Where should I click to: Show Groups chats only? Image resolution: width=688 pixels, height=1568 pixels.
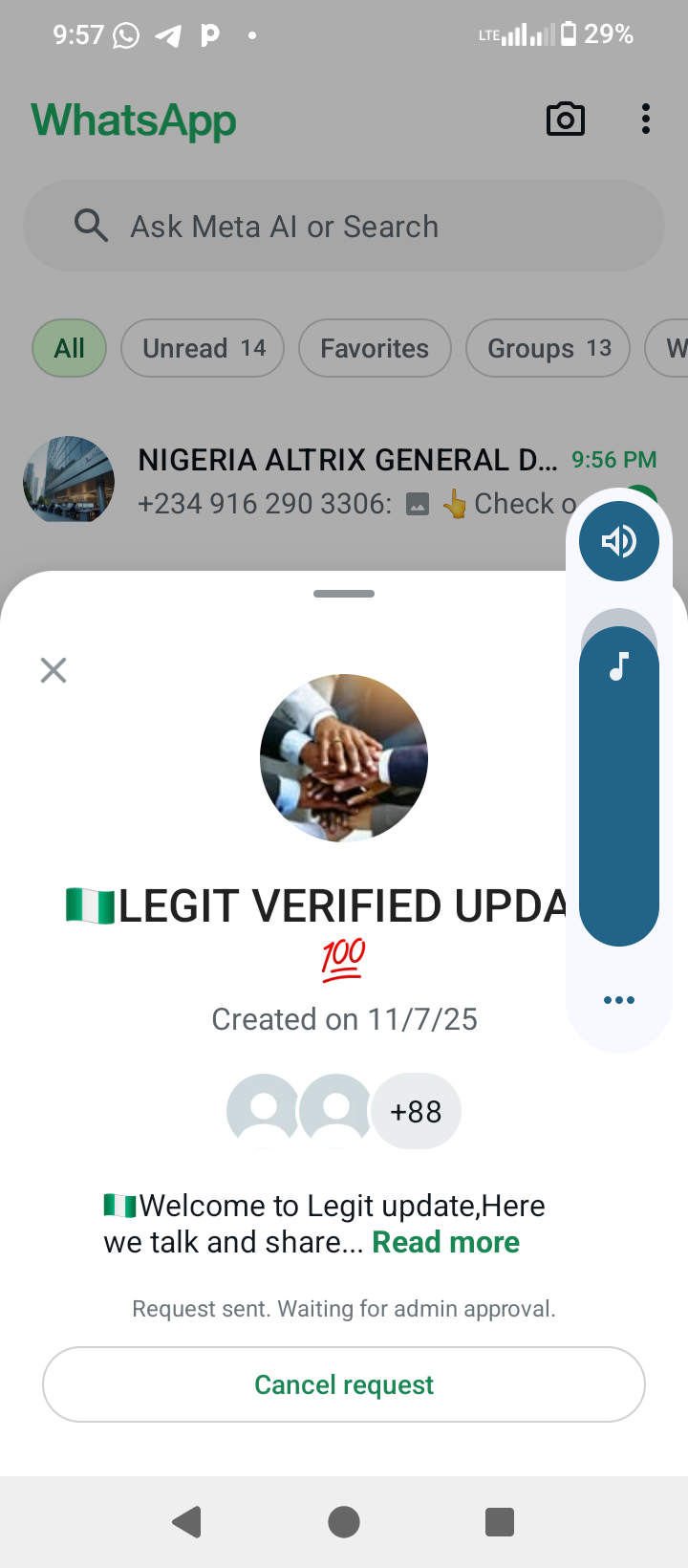[x=548, y=348]
